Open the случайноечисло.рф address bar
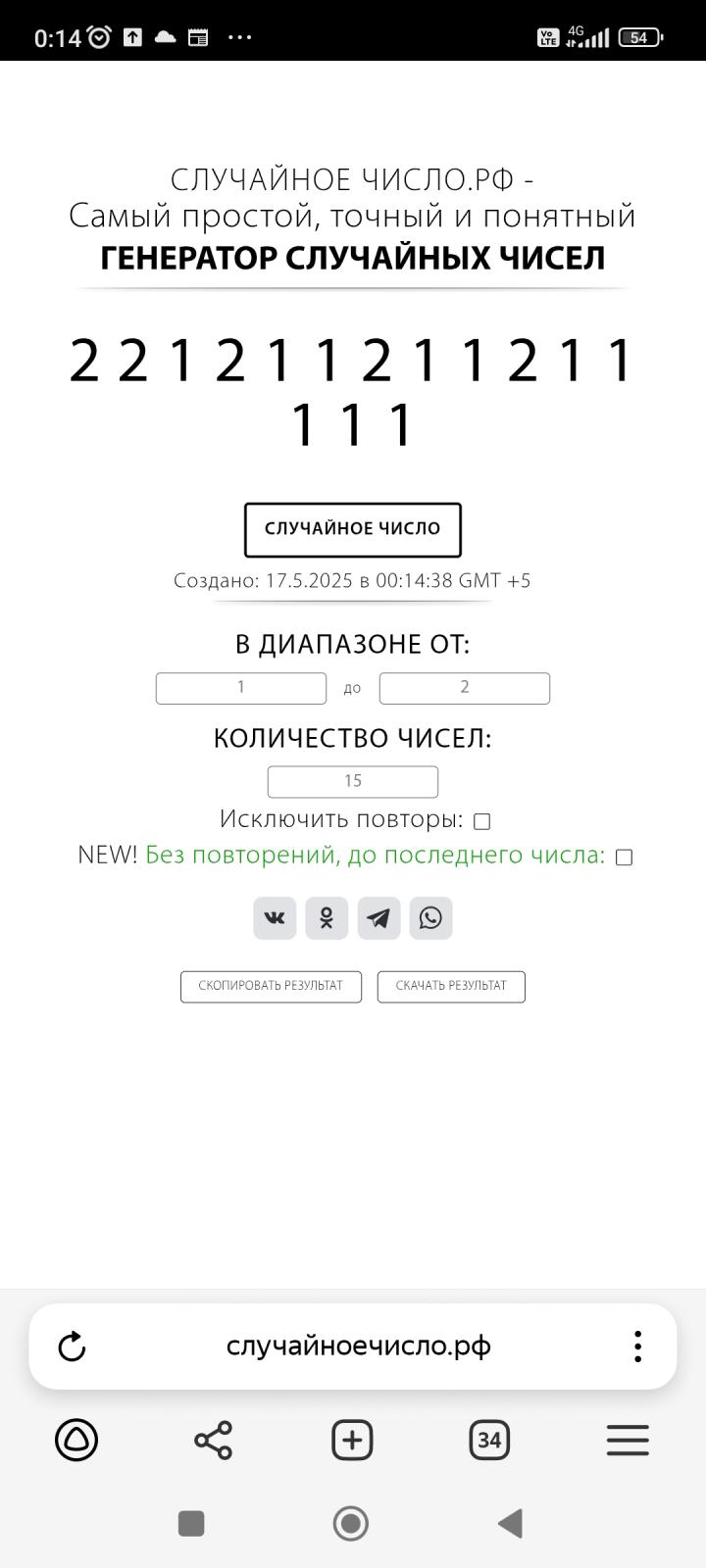Screen dimensions: 706x1568 pyautogui.click(x=358, y=1347)
